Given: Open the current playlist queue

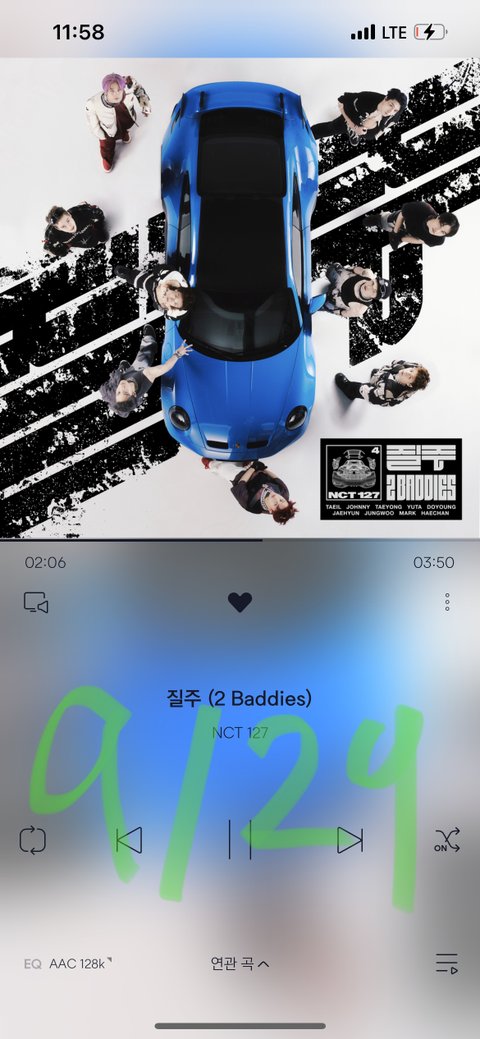Looking at the screenshot, I should pos(447,963).
